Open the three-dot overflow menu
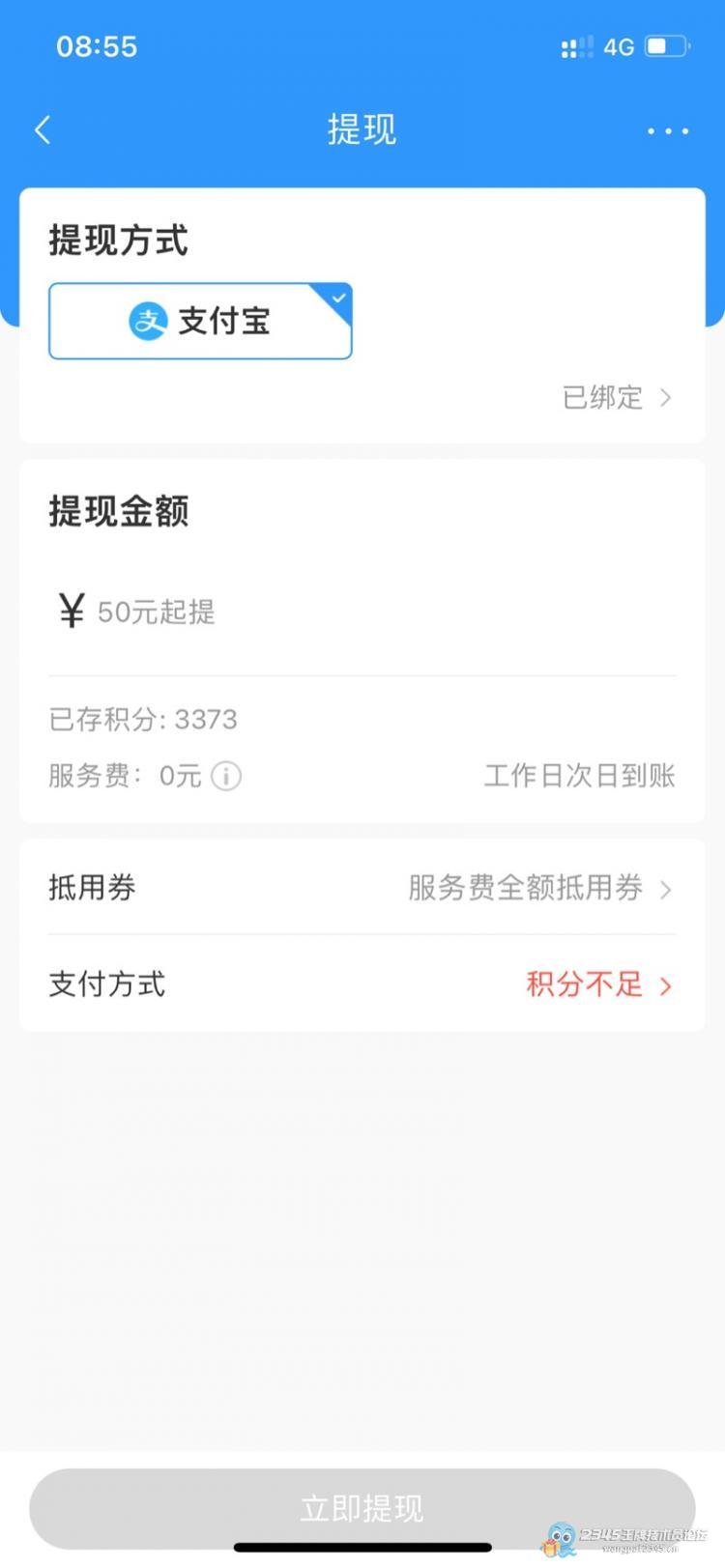Image resolution: width=725 pixels, height=1568 pixels. (667, 130)
